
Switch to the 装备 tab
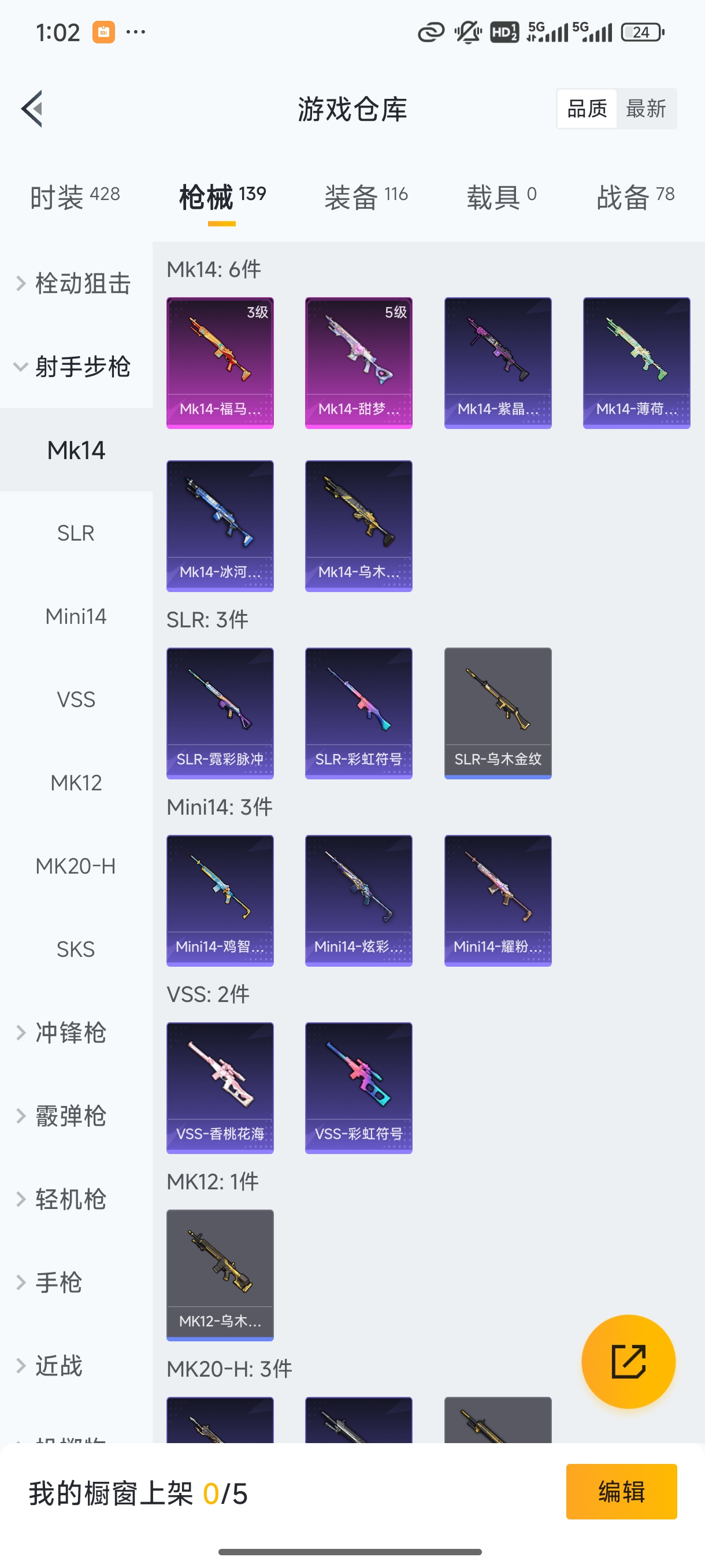(x=366, y=197)
